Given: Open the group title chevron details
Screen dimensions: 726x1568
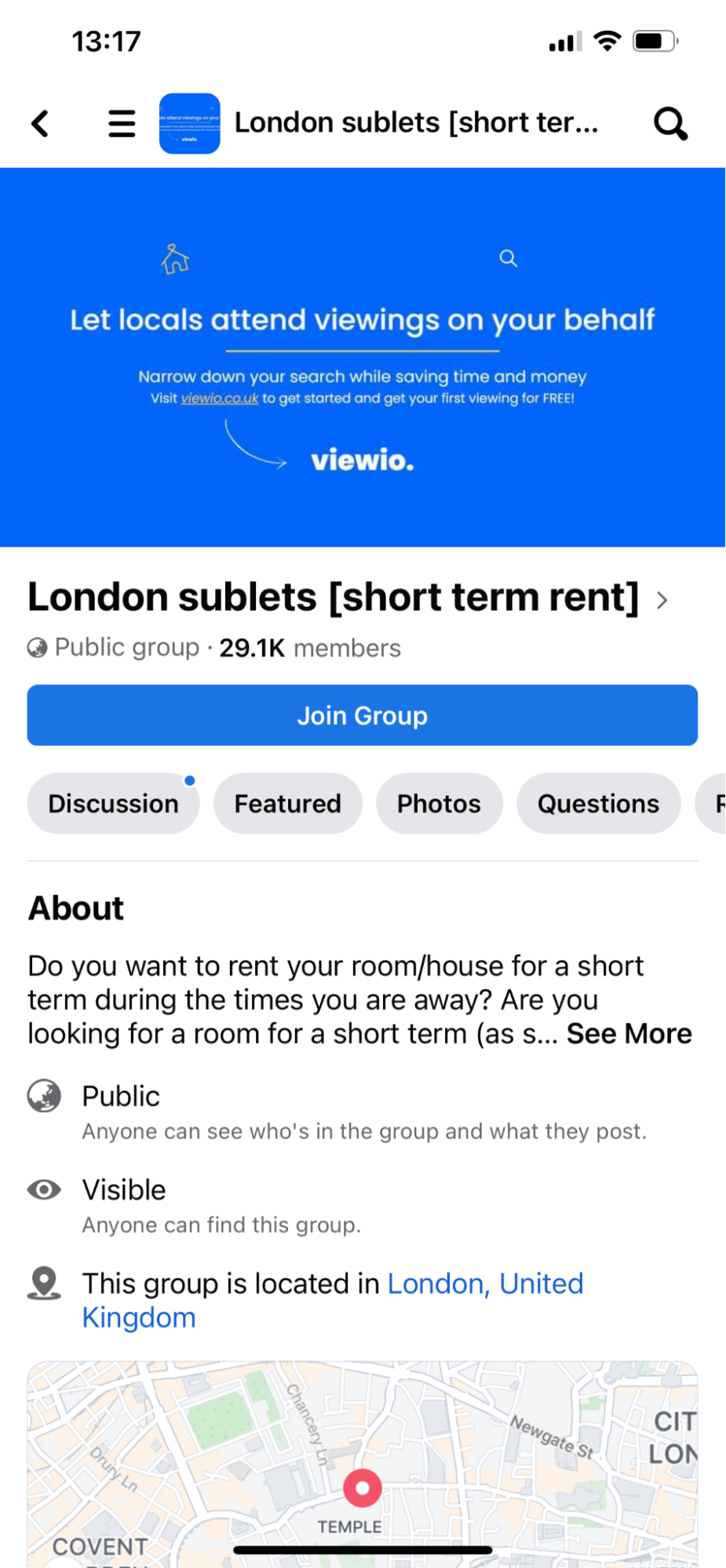Looking at the screenshot, I should pos(662,600).
